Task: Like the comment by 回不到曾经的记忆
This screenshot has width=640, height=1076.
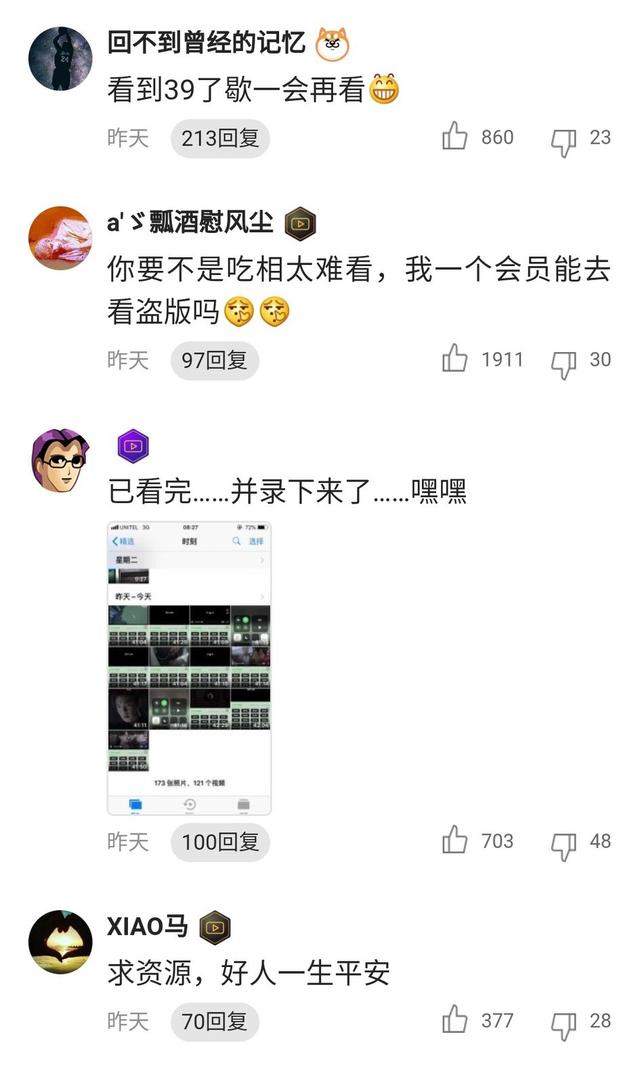Action: (456, 137)
